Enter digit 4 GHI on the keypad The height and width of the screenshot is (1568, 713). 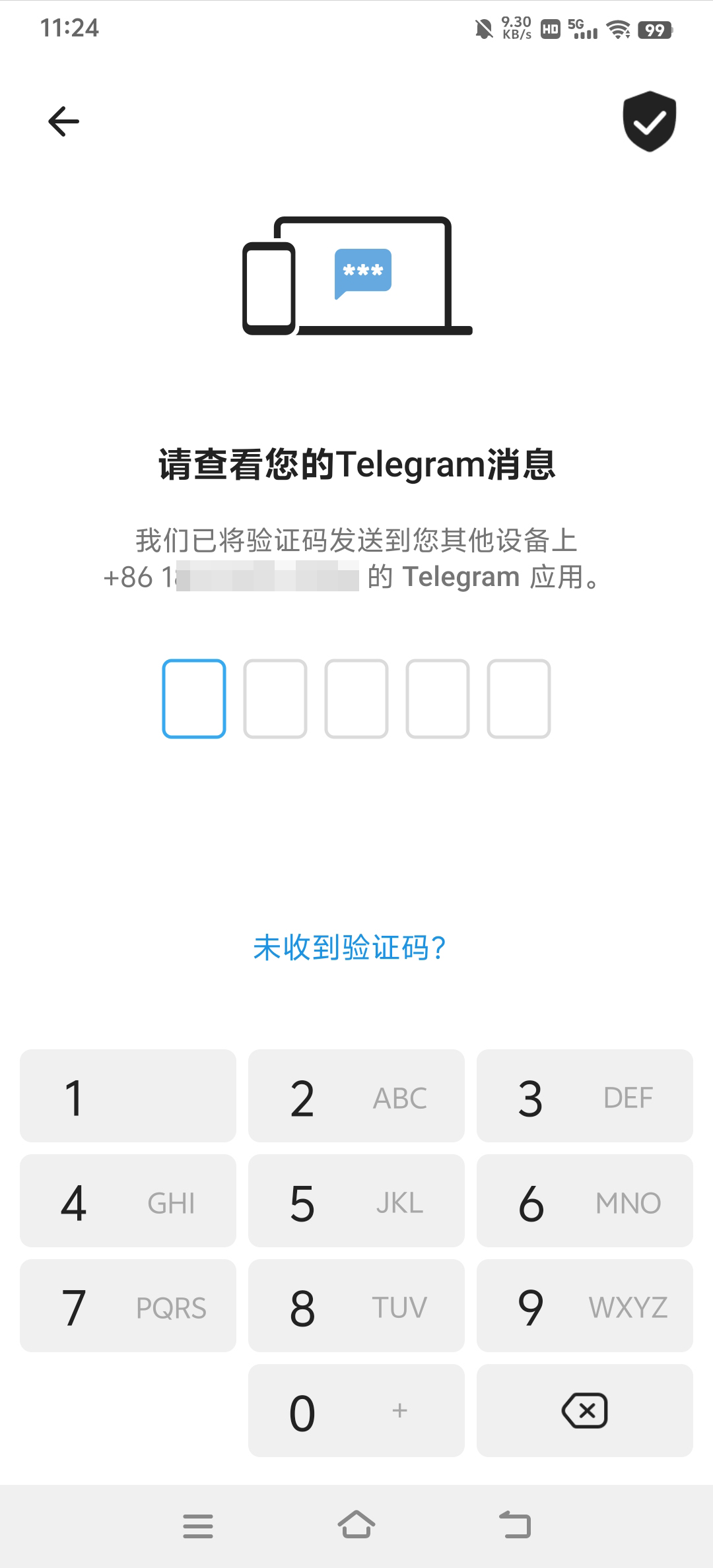(x=128, y=1200)
